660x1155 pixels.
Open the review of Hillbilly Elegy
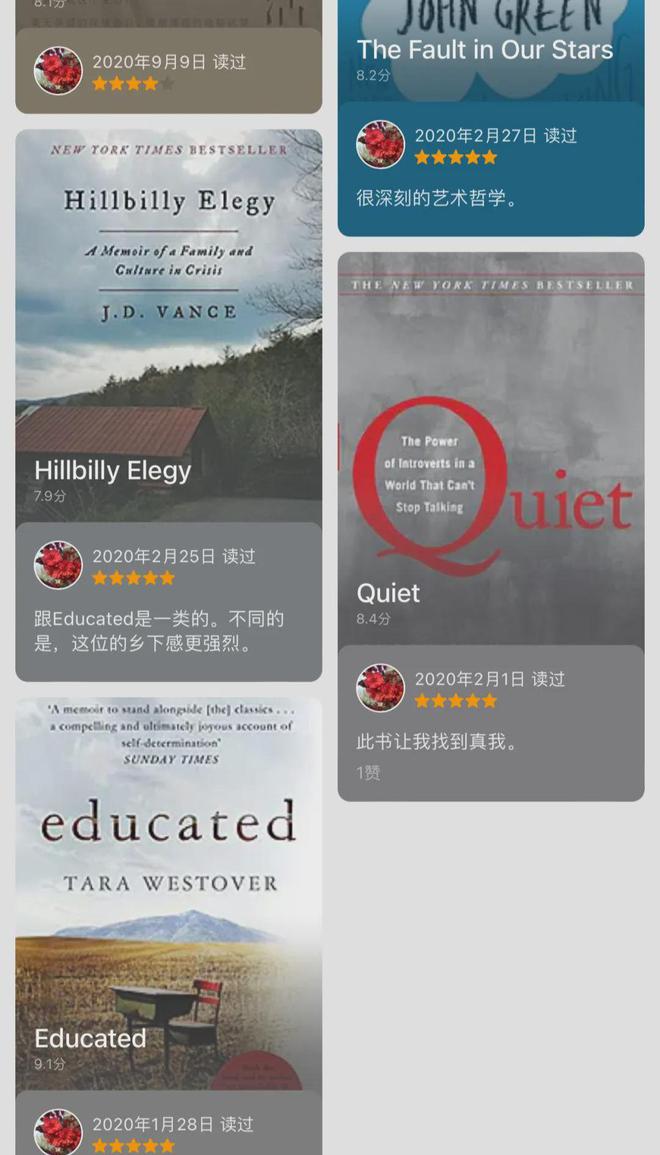click(168, 632)
